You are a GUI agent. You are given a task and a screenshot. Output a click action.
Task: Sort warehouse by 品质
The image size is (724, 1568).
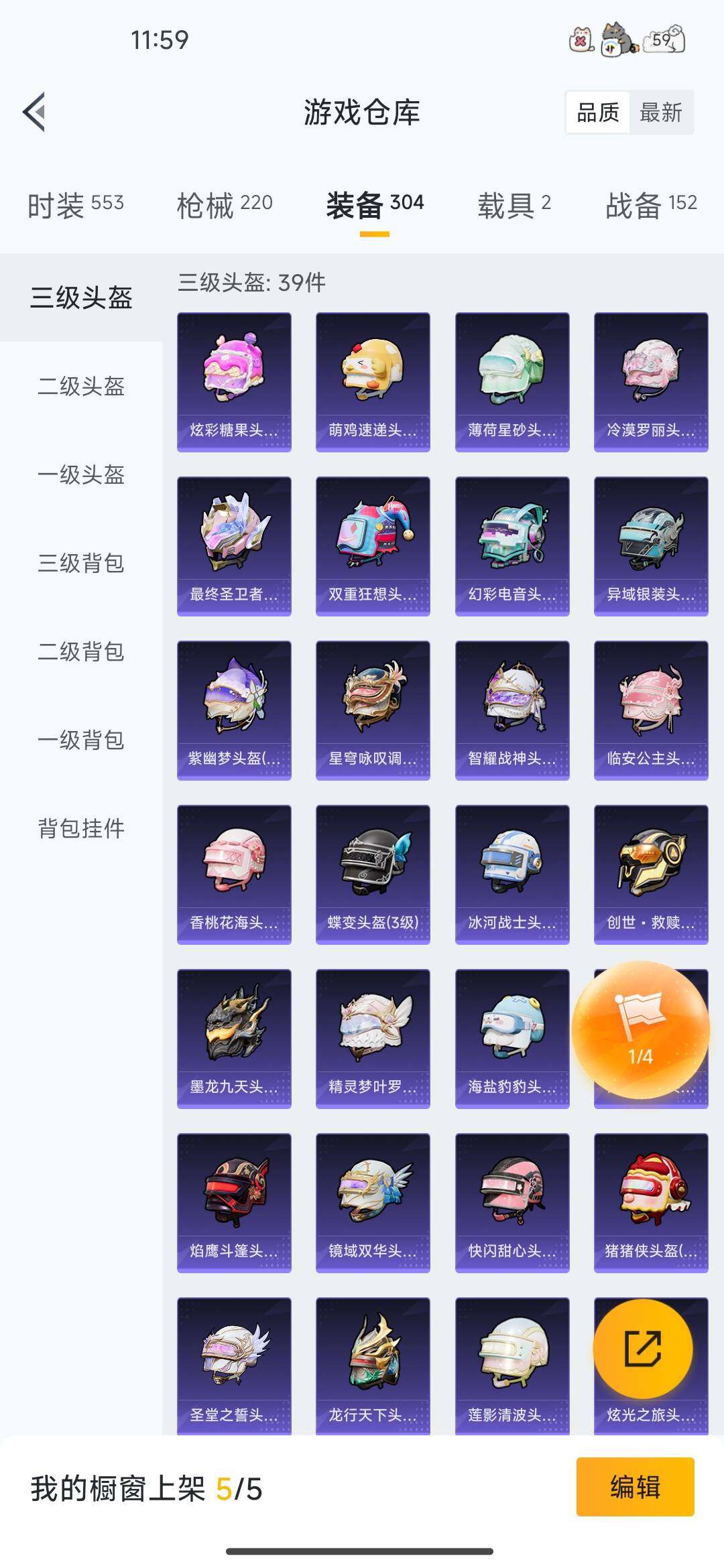point(598,113)
